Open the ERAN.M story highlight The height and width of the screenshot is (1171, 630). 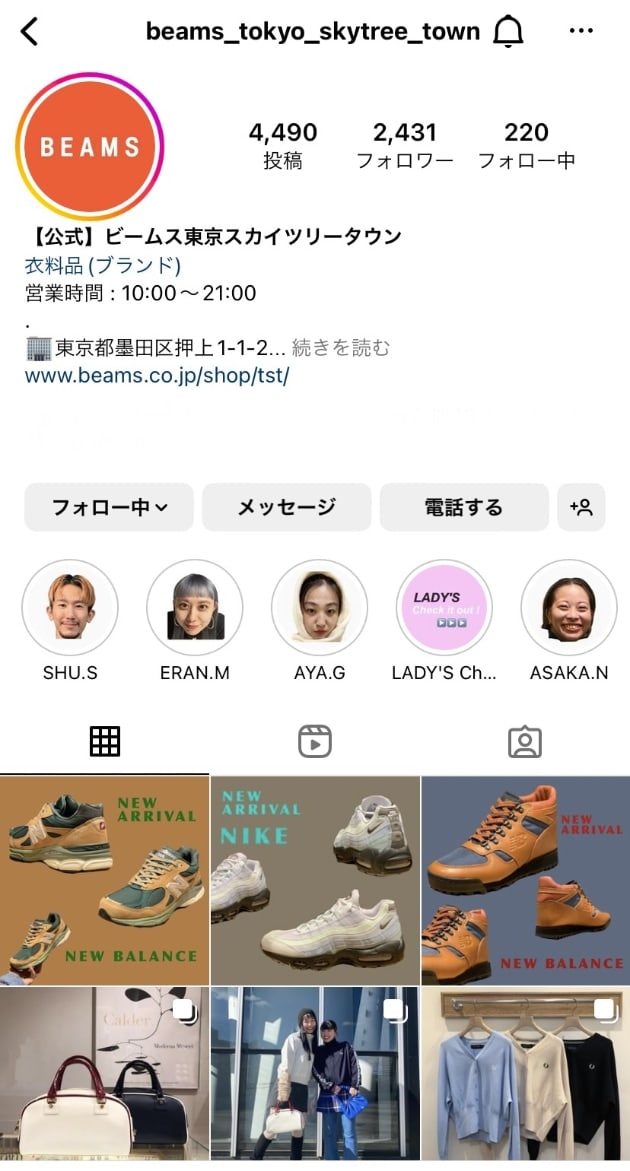[195, 607]
